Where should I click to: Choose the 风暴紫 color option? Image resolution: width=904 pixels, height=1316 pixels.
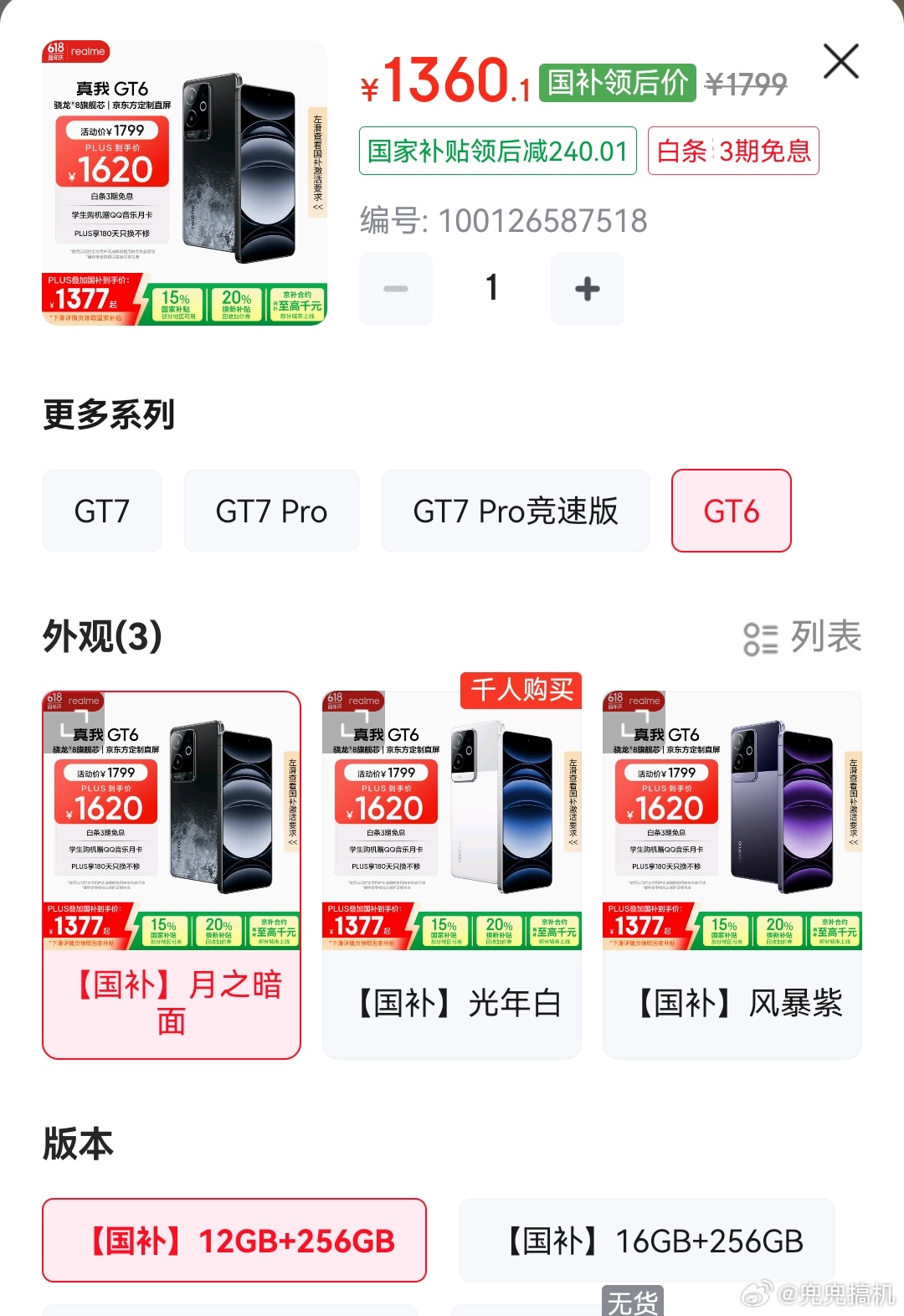(732, 875)
